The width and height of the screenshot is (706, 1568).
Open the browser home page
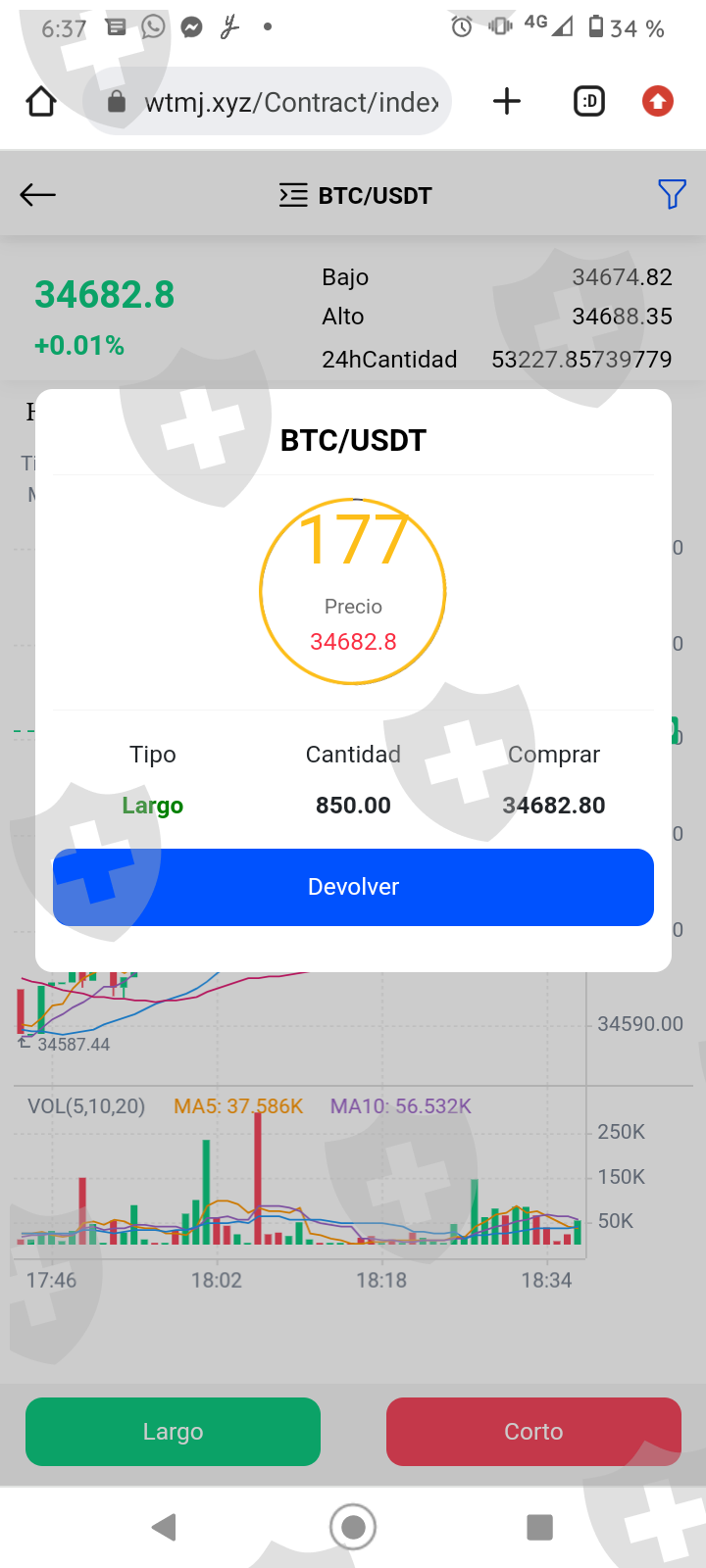[x=41, y=101]
